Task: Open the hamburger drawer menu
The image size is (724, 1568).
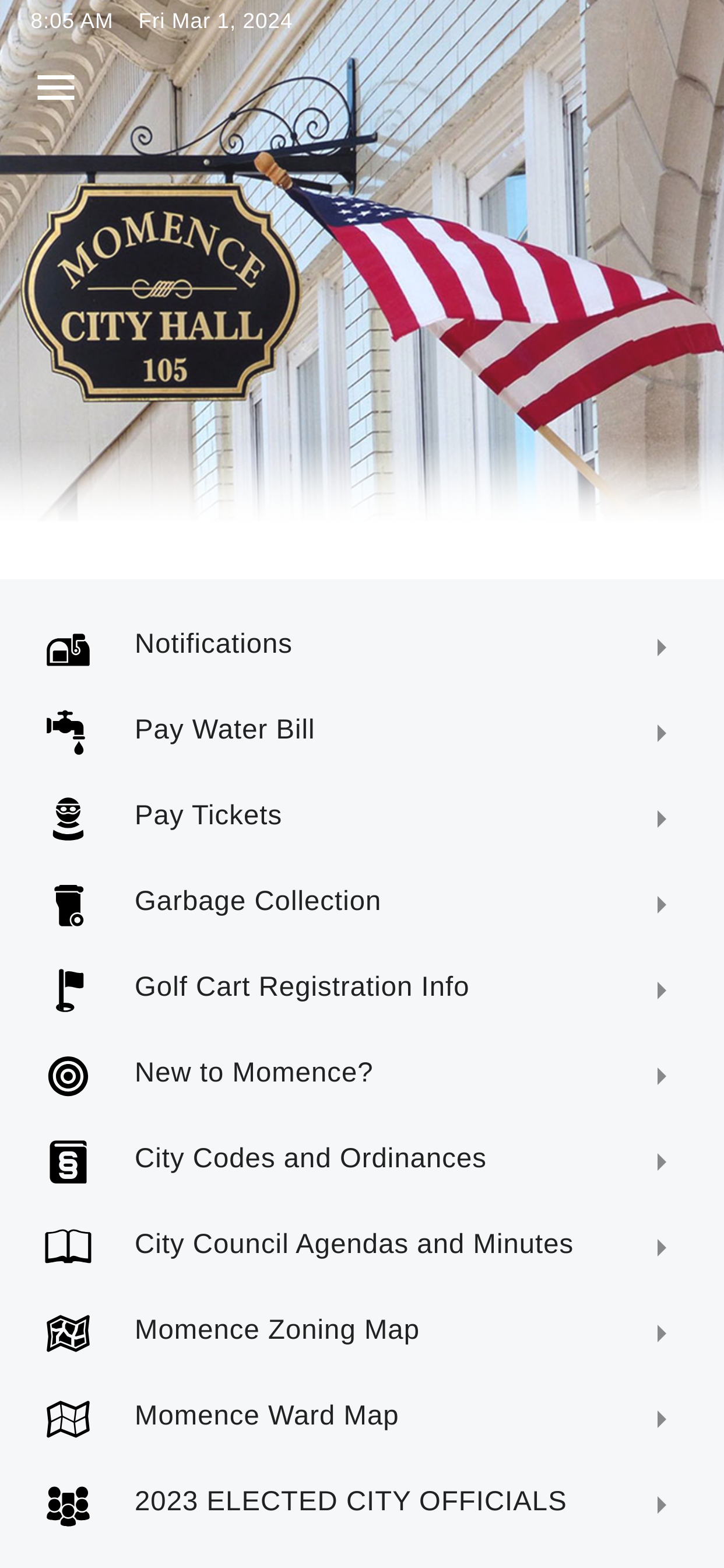Action: (x=55, y=87)
